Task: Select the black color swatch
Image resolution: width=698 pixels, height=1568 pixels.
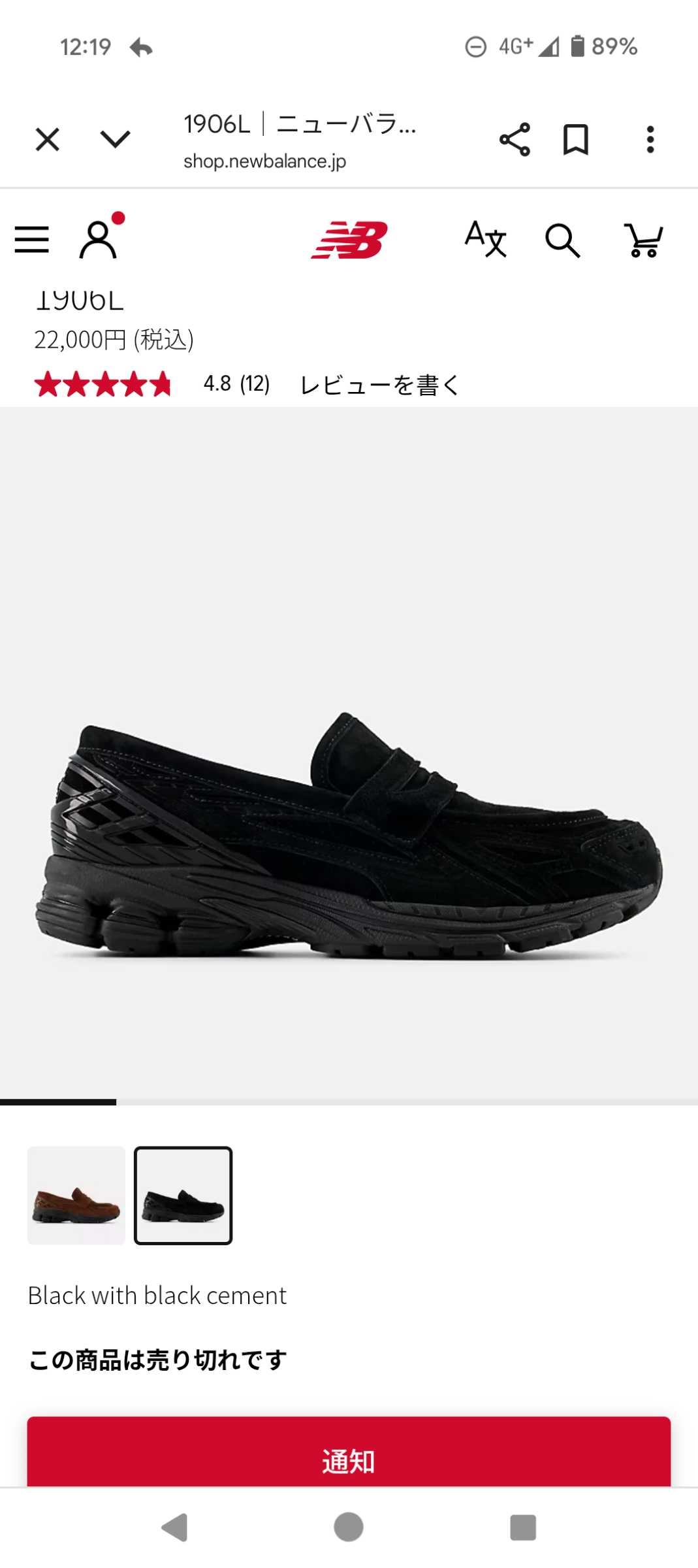Action: 183,1195
